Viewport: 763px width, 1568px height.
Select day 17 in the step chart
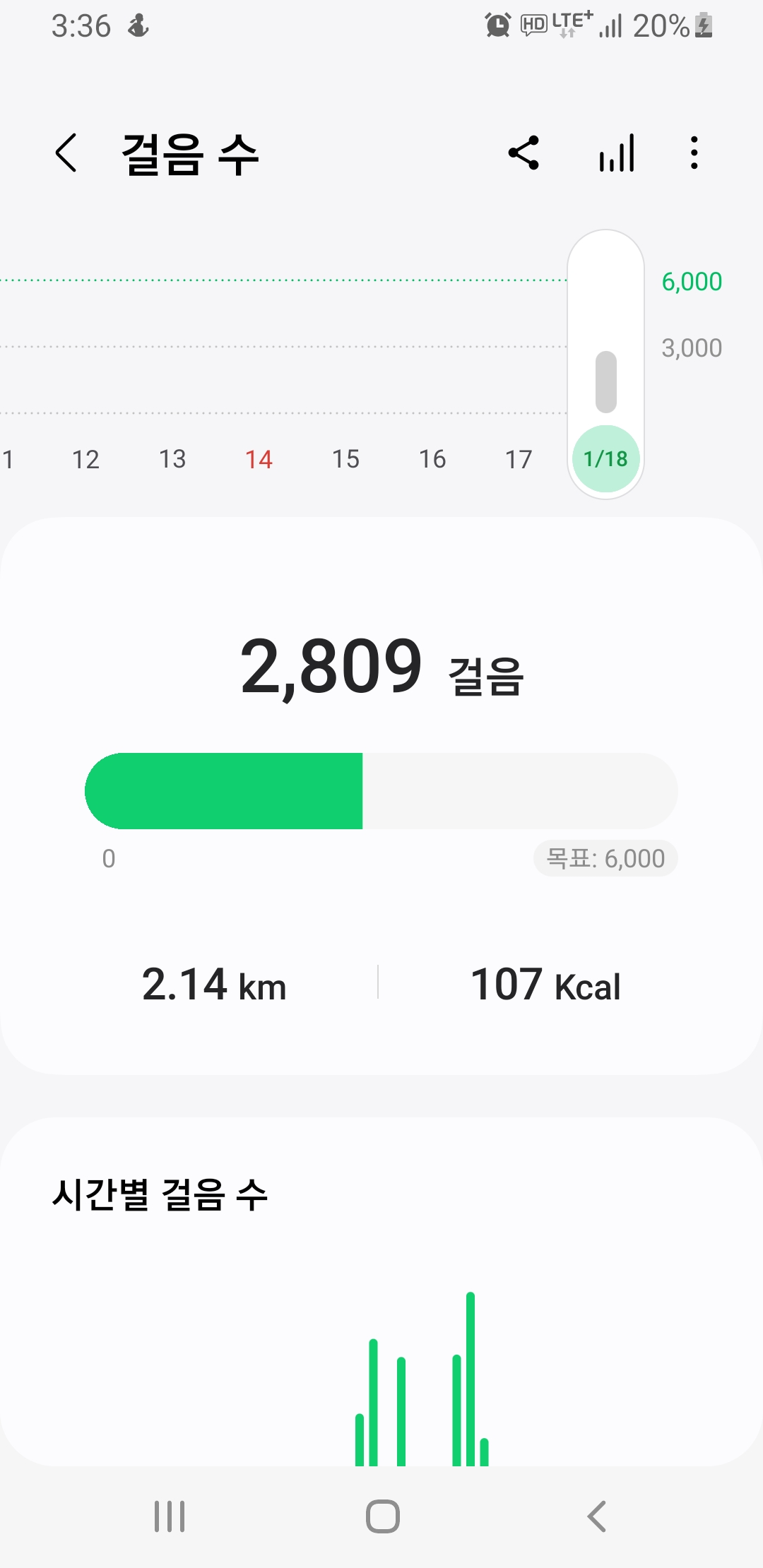coord(519,459)
